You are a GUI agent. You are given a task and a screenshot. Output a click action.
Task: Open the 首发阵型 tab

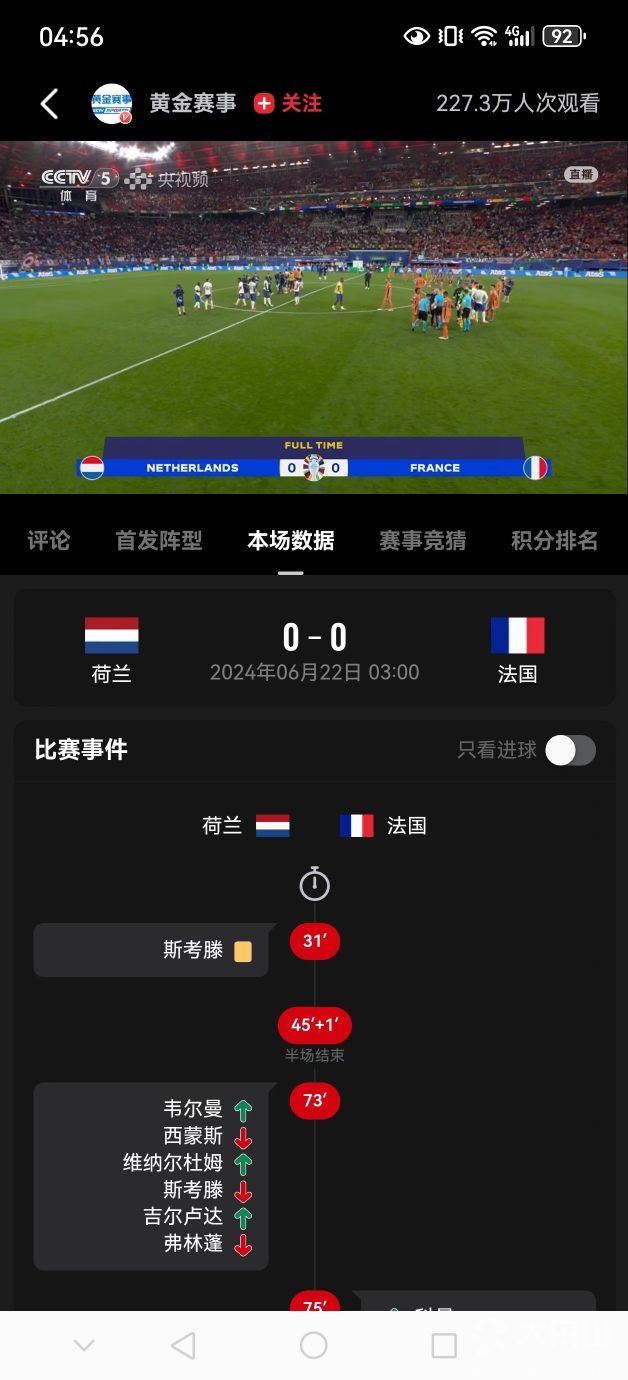pos(159,540)
